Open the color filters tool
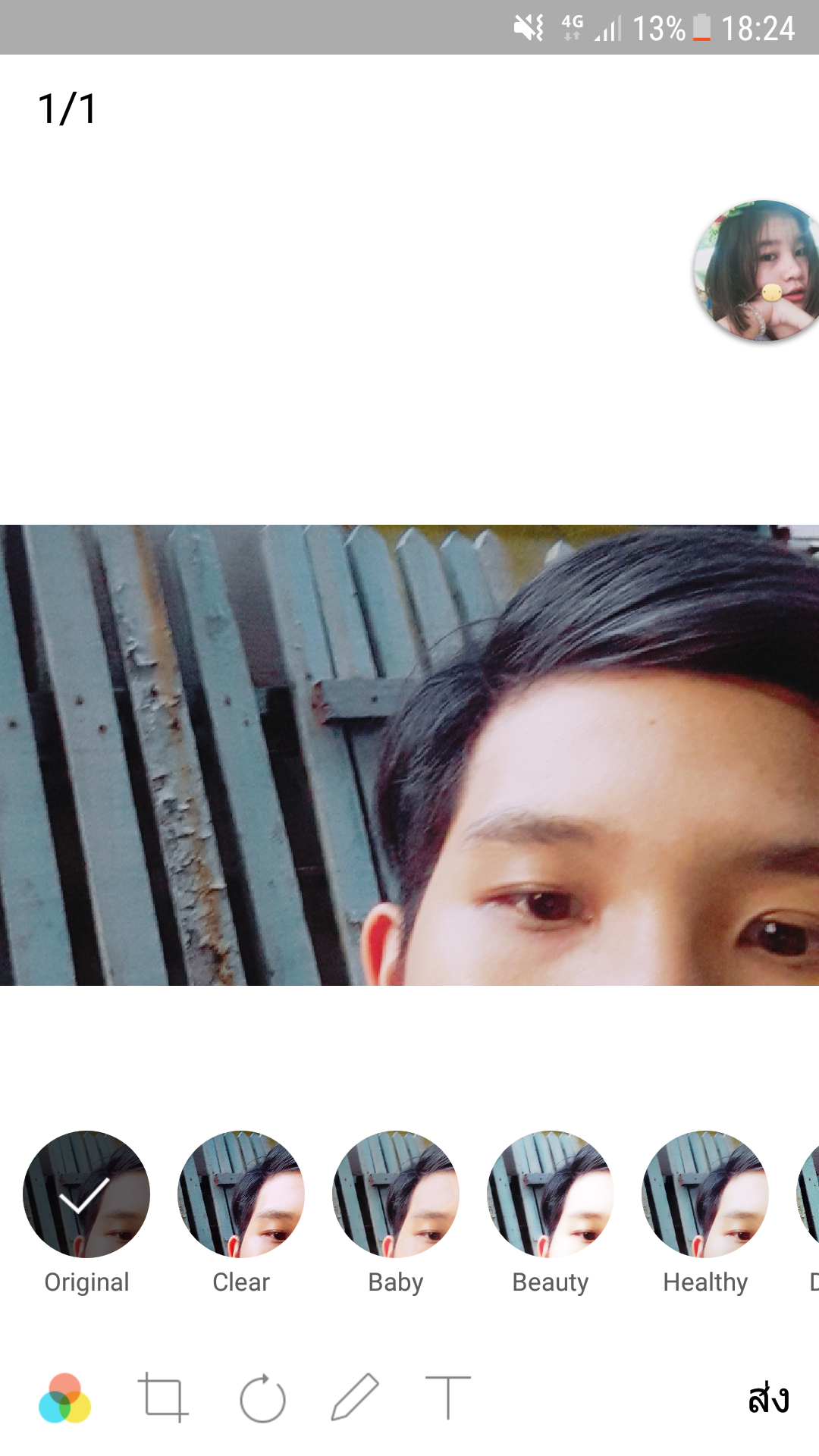 64,1398
